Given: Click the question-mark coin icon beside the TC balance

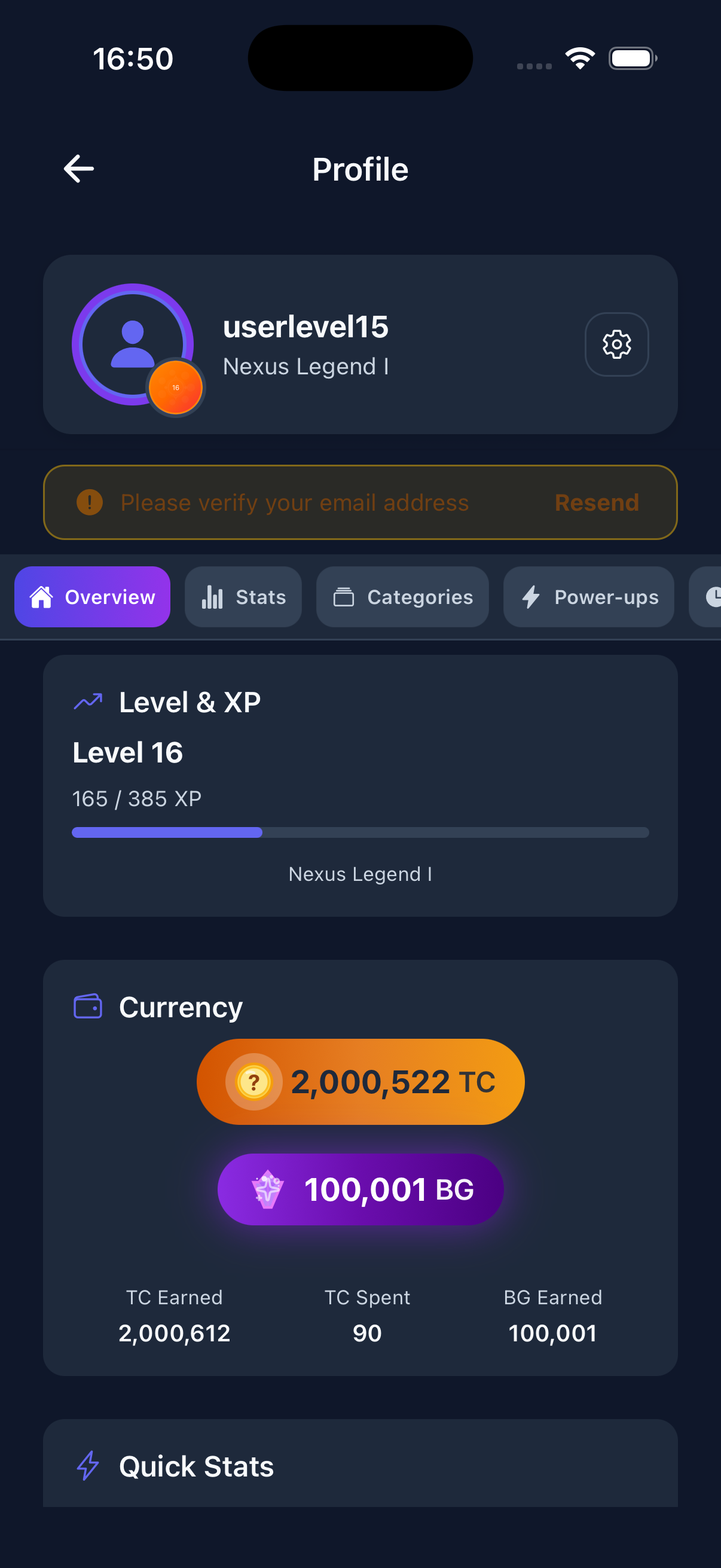Looking at the screenshot, I should pyautogui.click(x=253, y=1082).
